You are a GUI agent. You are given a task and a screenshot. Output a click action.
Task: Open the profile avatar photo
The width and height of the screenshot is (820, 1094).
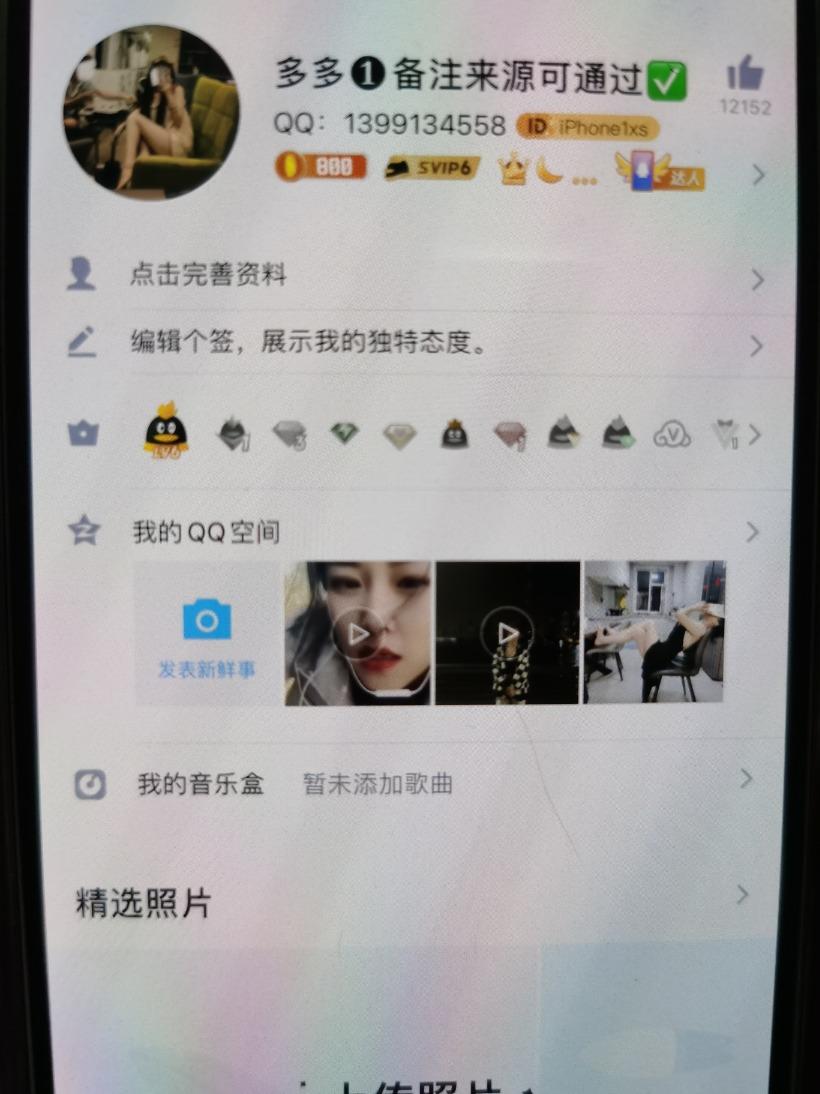(151, 111)
